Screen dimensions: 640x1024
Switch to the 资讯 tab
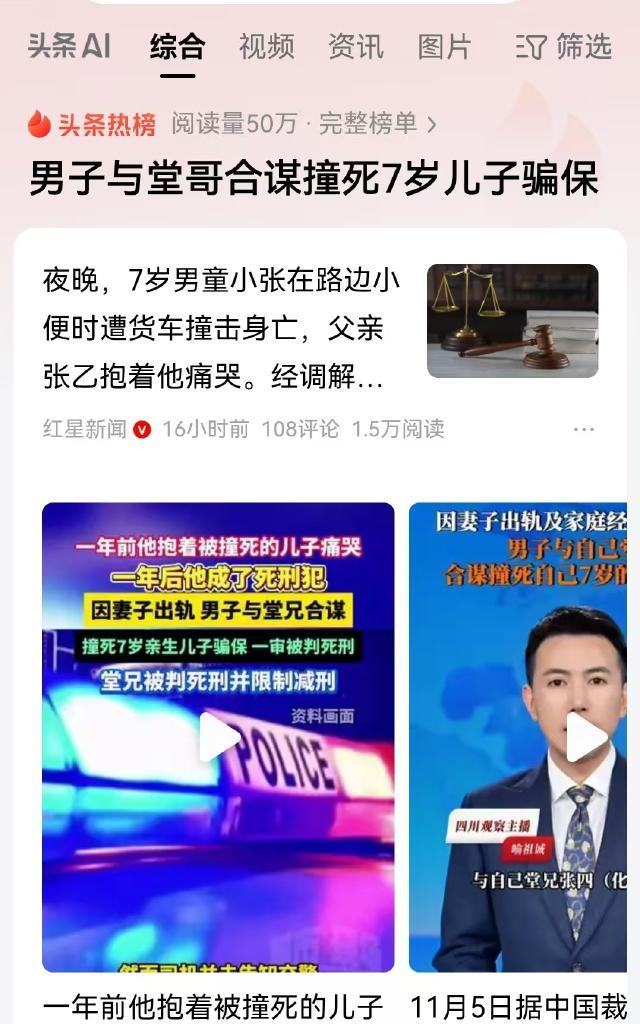(x=355, y=46)
